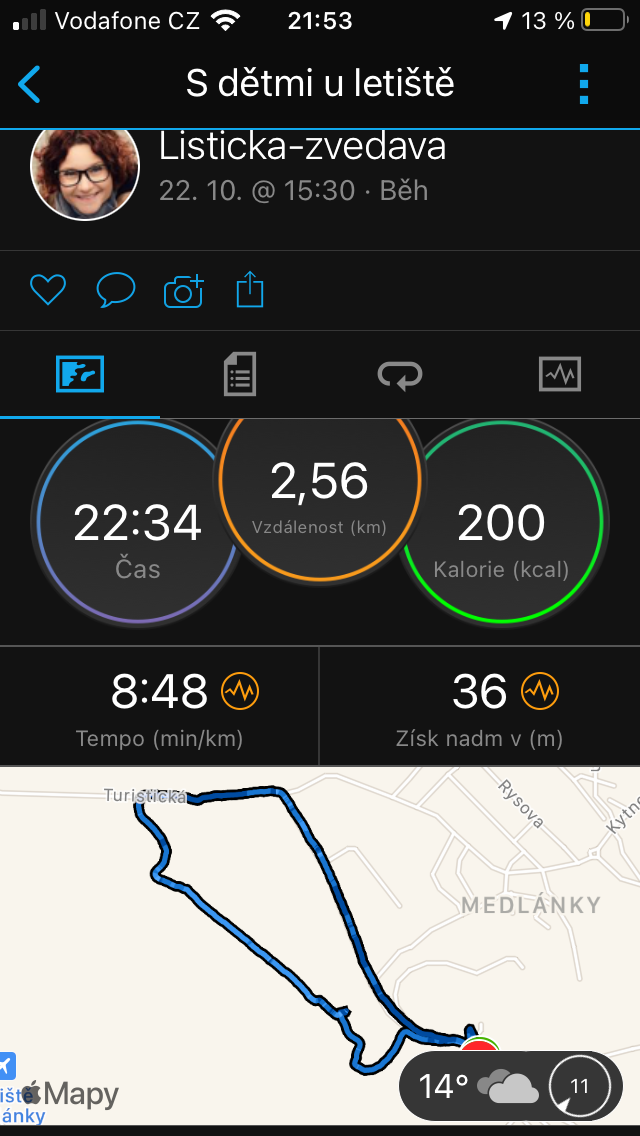
Task: Open the three-dot overflow menu
Action: [x=584, y=84]
